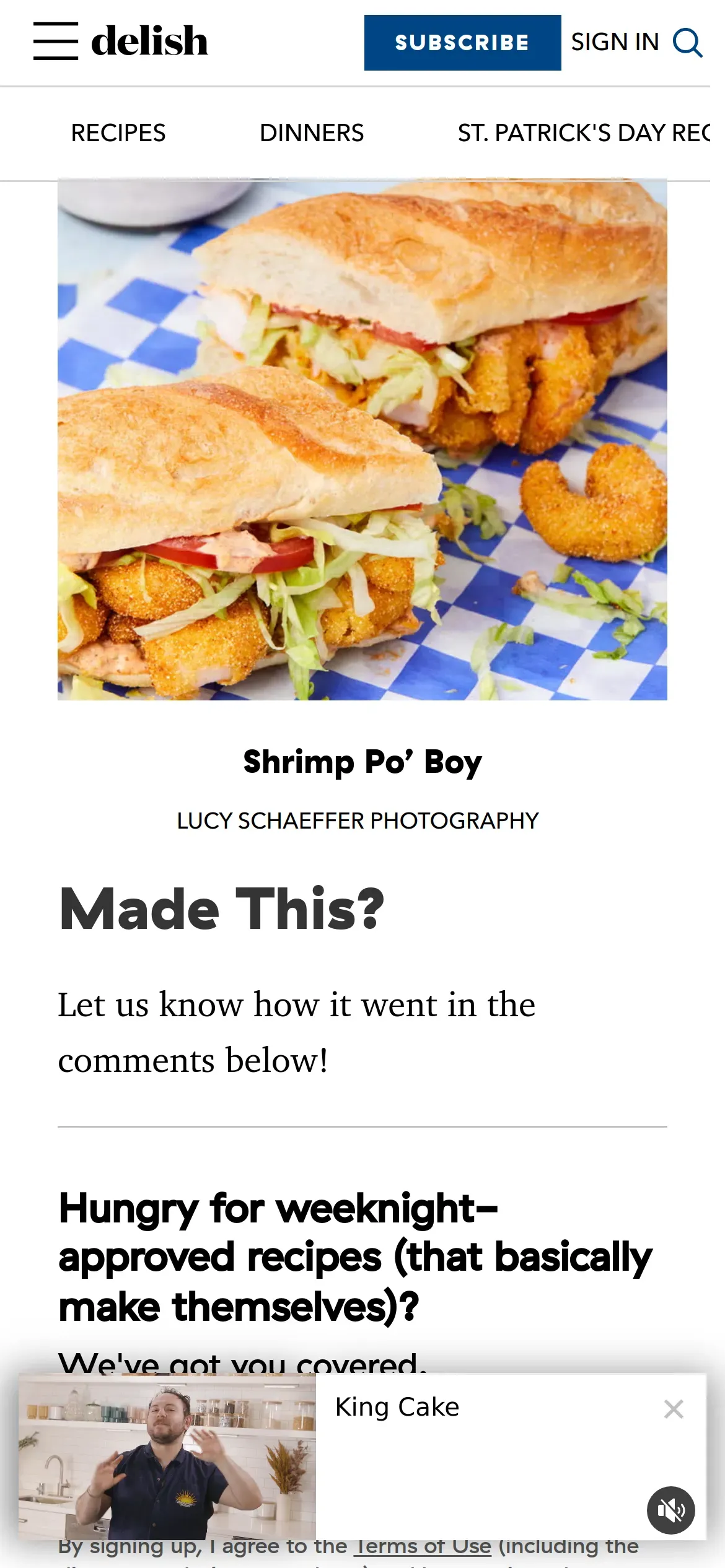Switch to the Dinners section
This screenshot has width=725, height=1568.
click(312, 133)
